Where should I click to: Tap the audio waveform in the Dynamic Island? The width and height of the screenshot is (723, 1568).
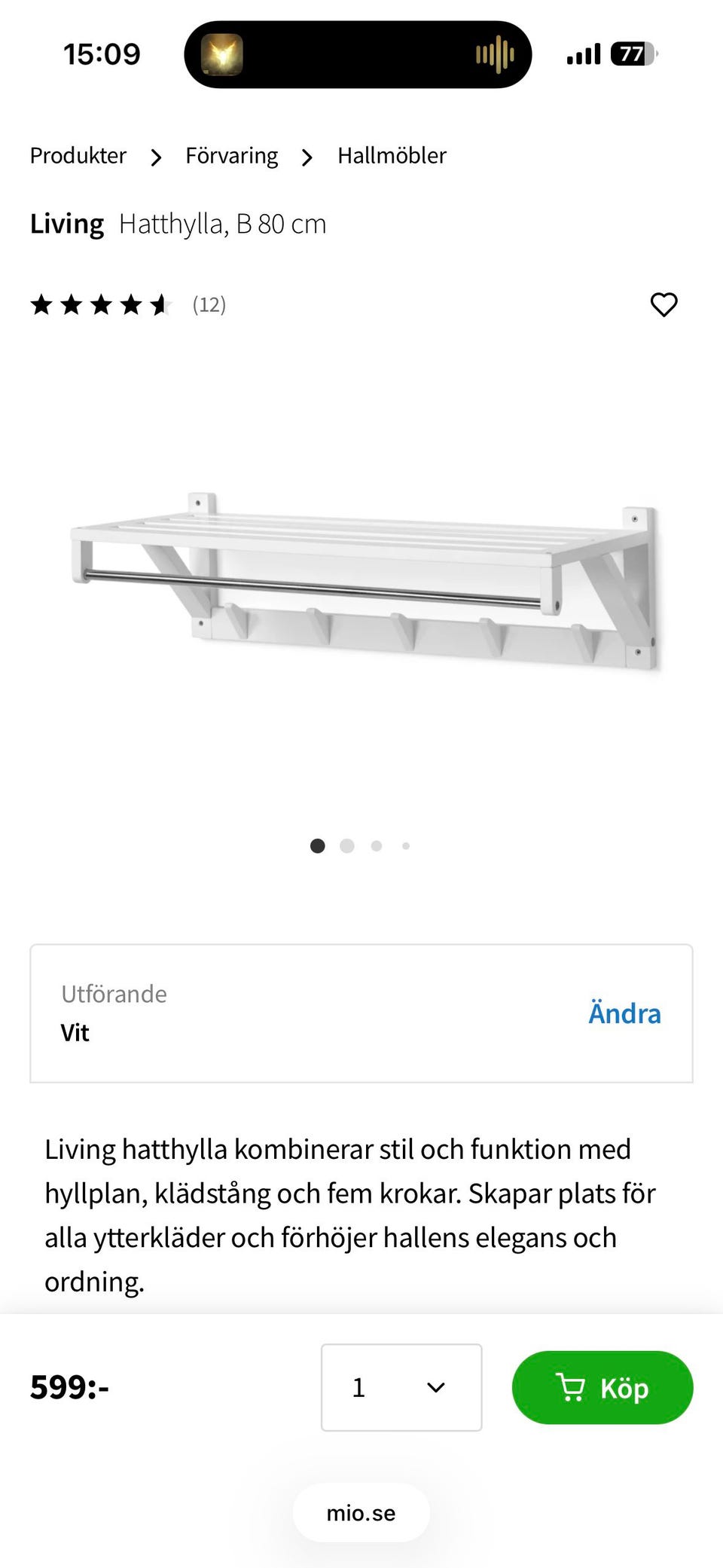coord(496,53)
